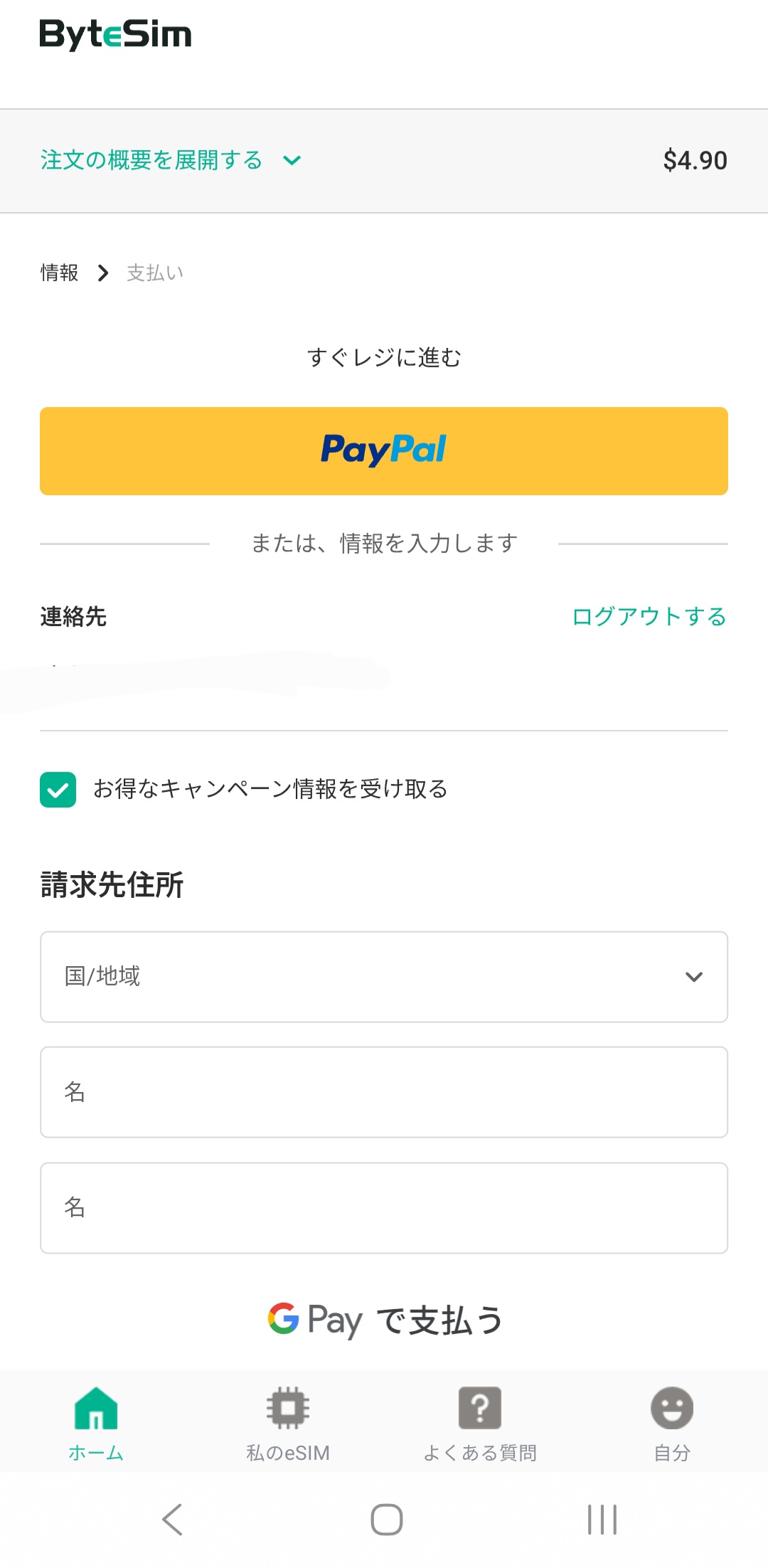
Task: Pay with the yellow PayPal button
Action: [384, 451]
